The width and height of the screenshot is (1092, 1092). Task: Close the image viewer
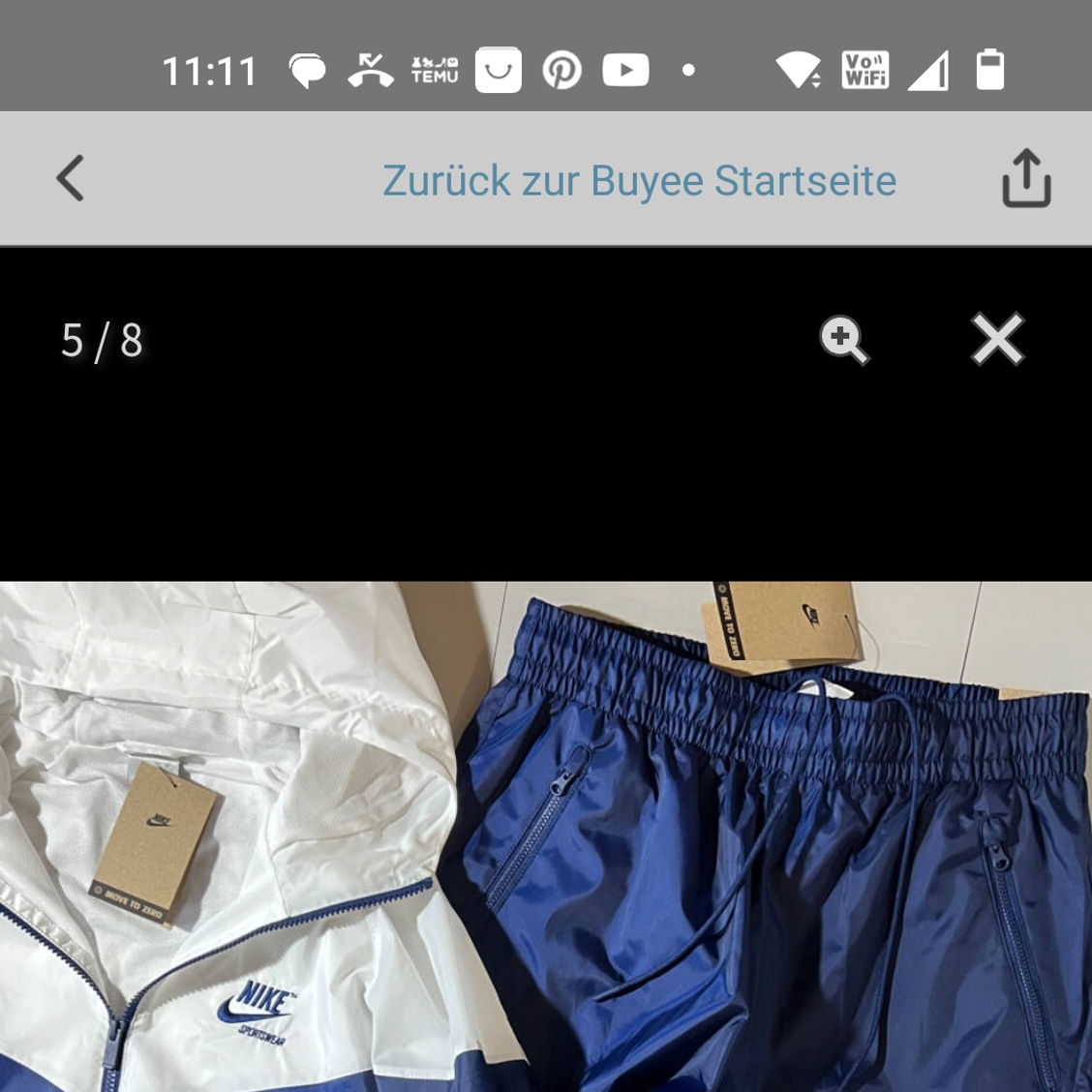pos(997,339)
